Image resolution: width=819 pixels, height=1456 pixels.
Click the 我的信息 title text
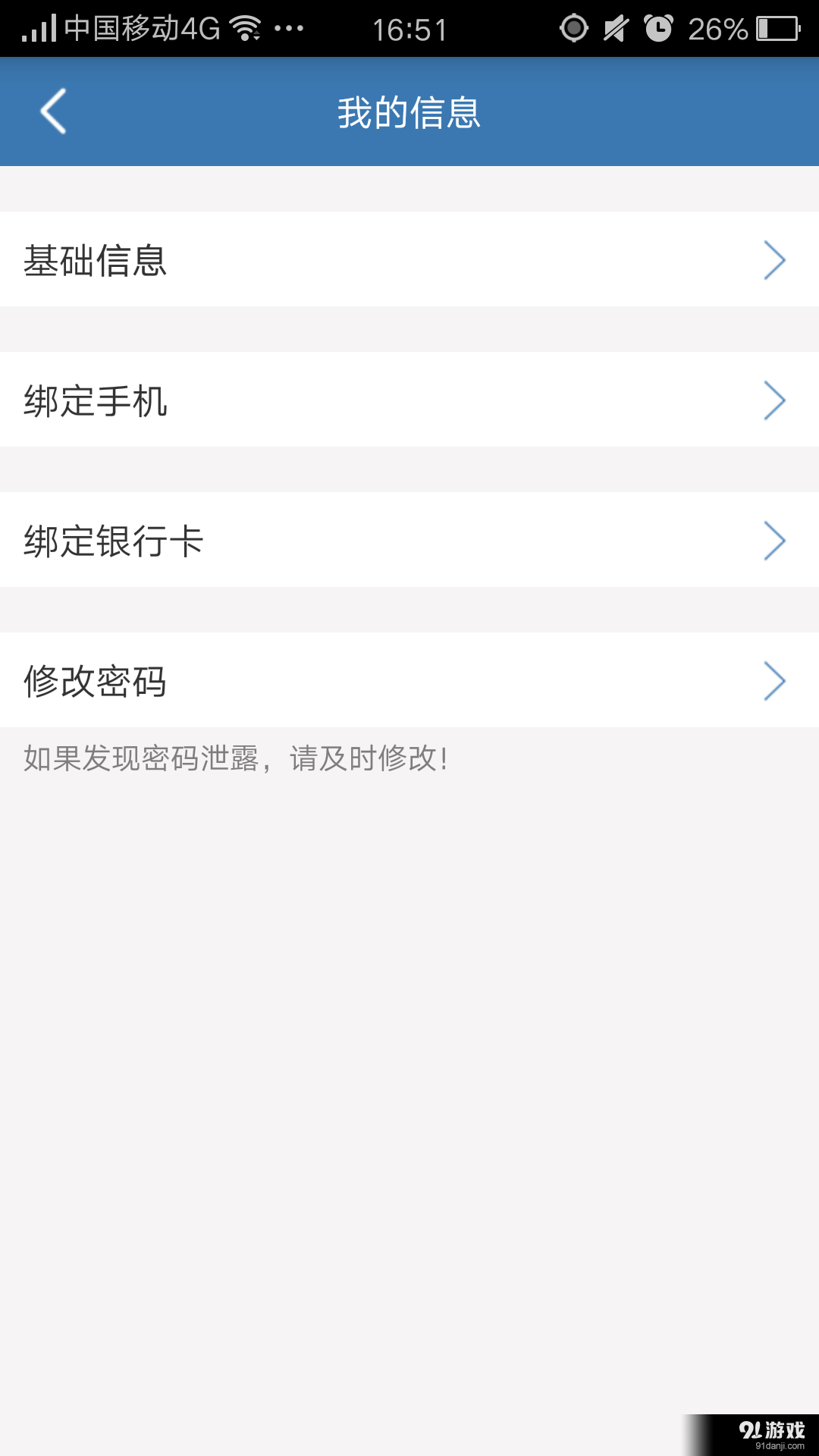click(x=409, y=111)
